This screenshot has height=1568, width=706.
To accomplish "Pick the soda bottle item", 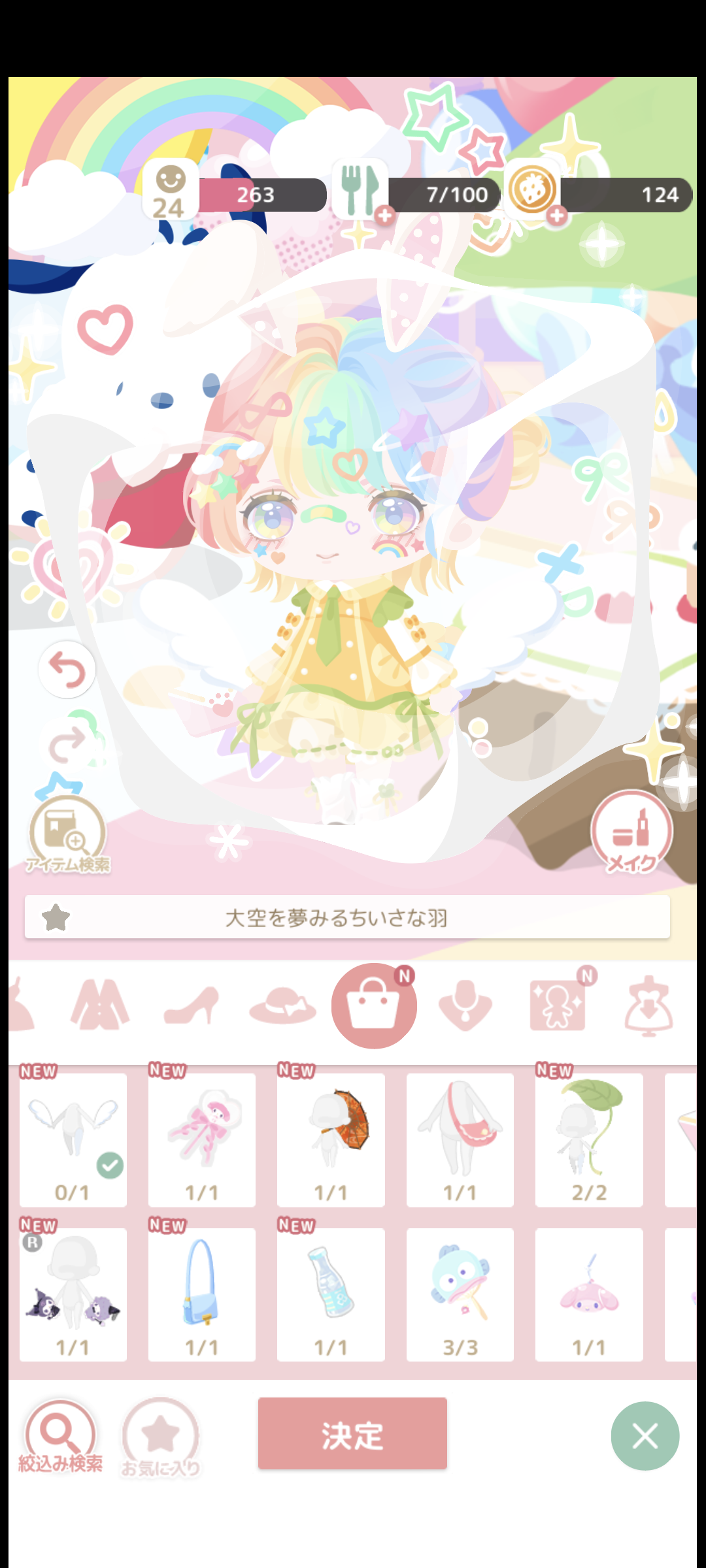I will (x=331, y=1294).
